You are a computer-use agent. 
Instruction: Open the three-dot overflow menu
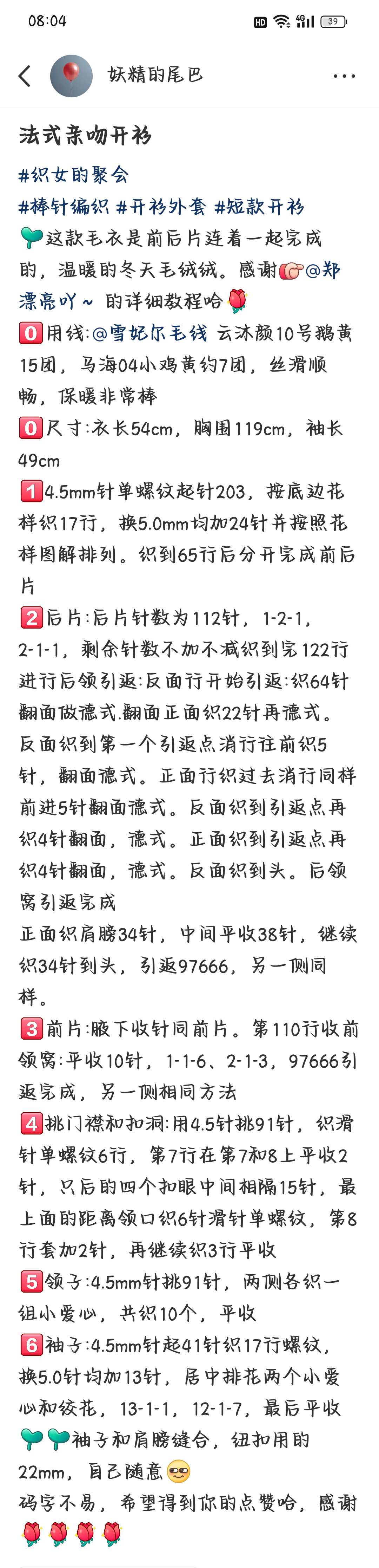344,76
